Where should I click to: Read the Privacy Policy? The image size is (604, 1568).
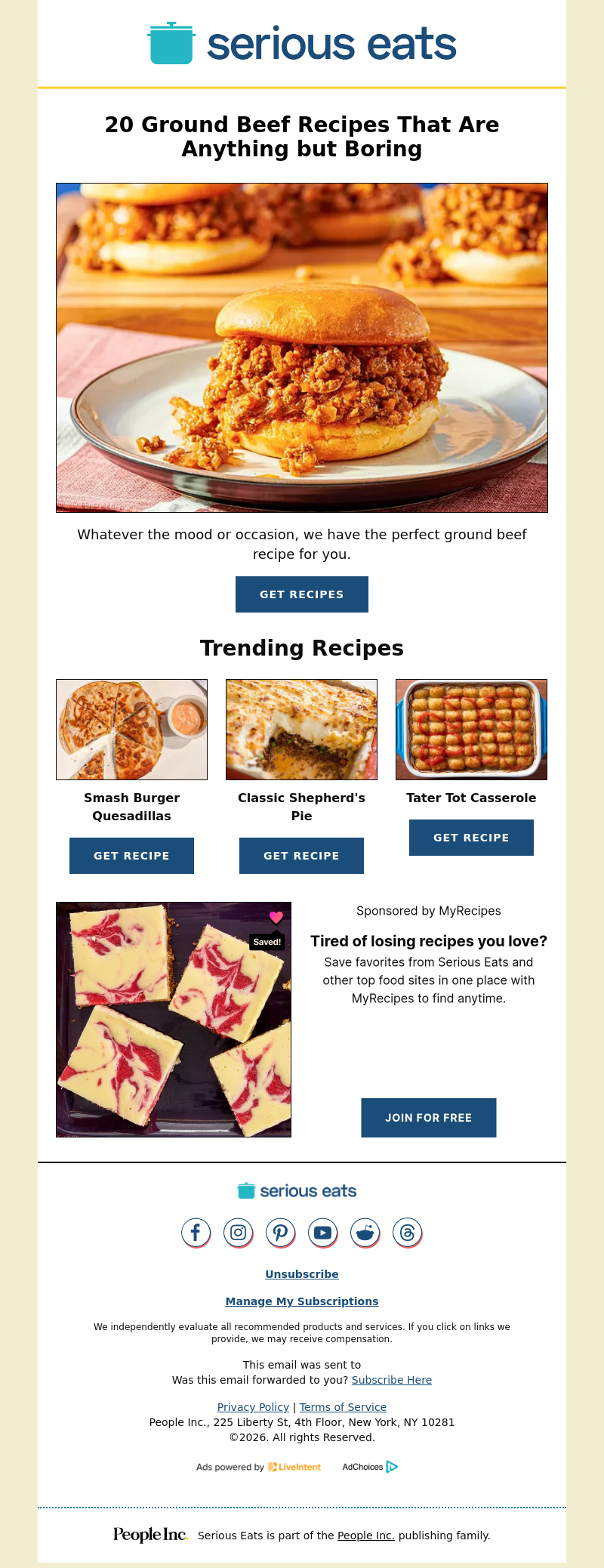(x=253, y=1407)
